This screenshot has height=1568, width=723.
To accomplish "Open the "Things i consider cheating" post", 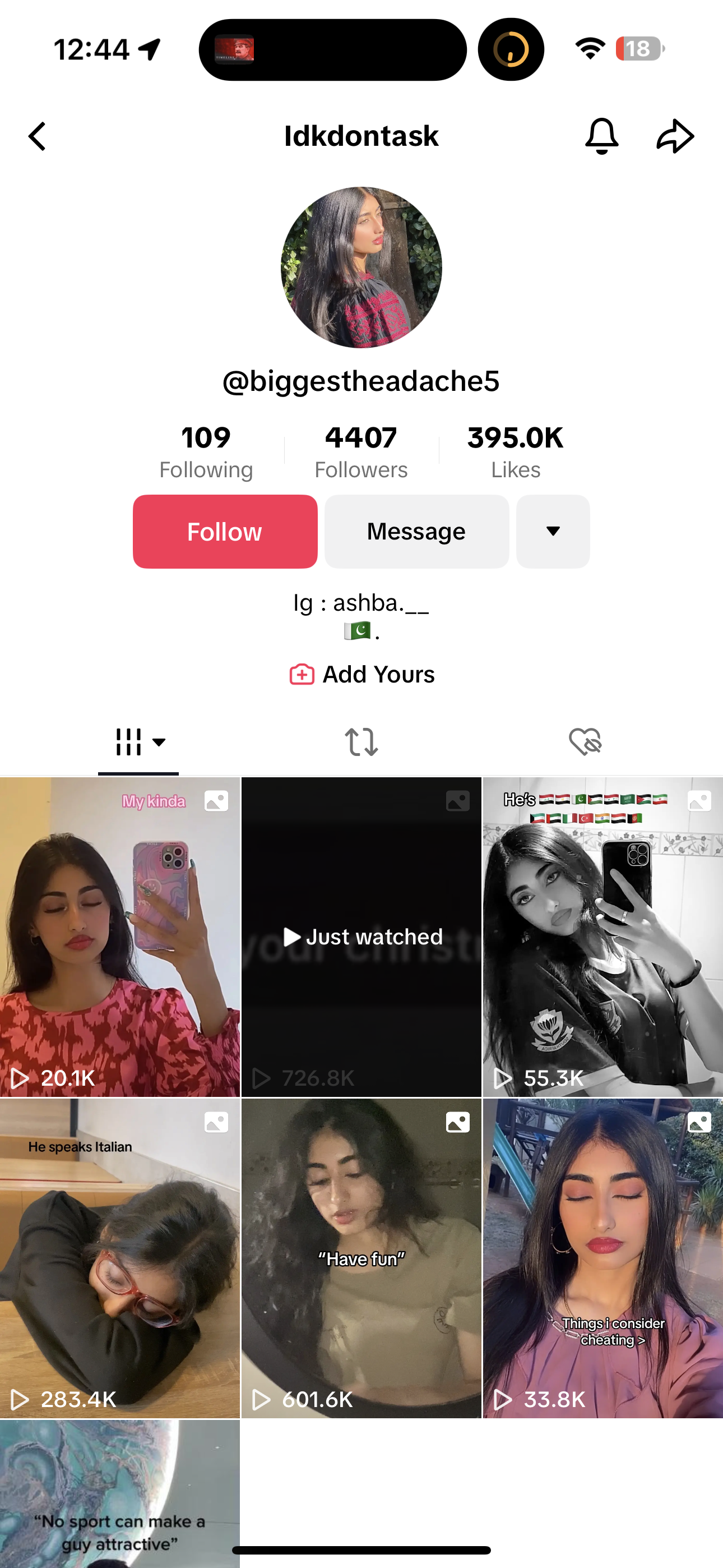I will click(602, 1257).
